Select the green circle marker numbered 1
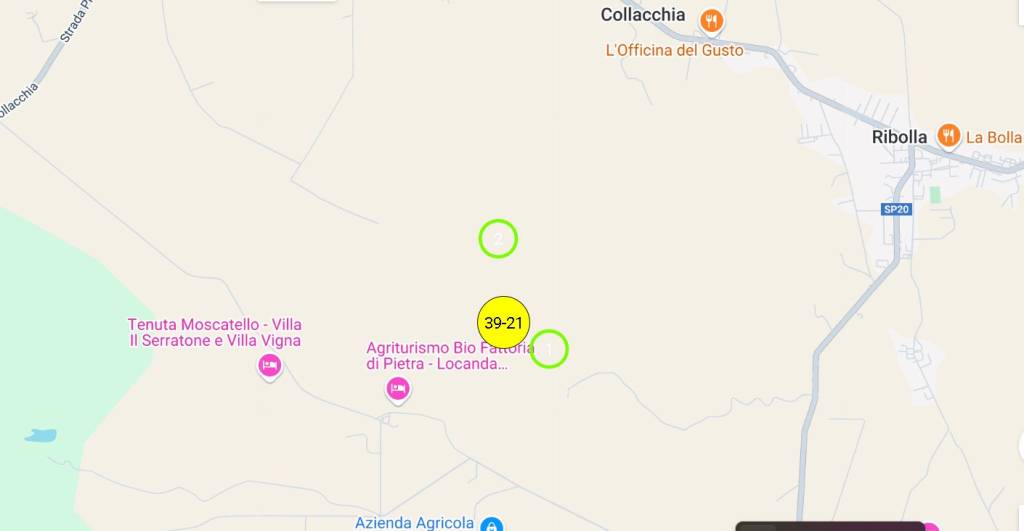This screenshot has width=1024, height=531. coord(549,349)
